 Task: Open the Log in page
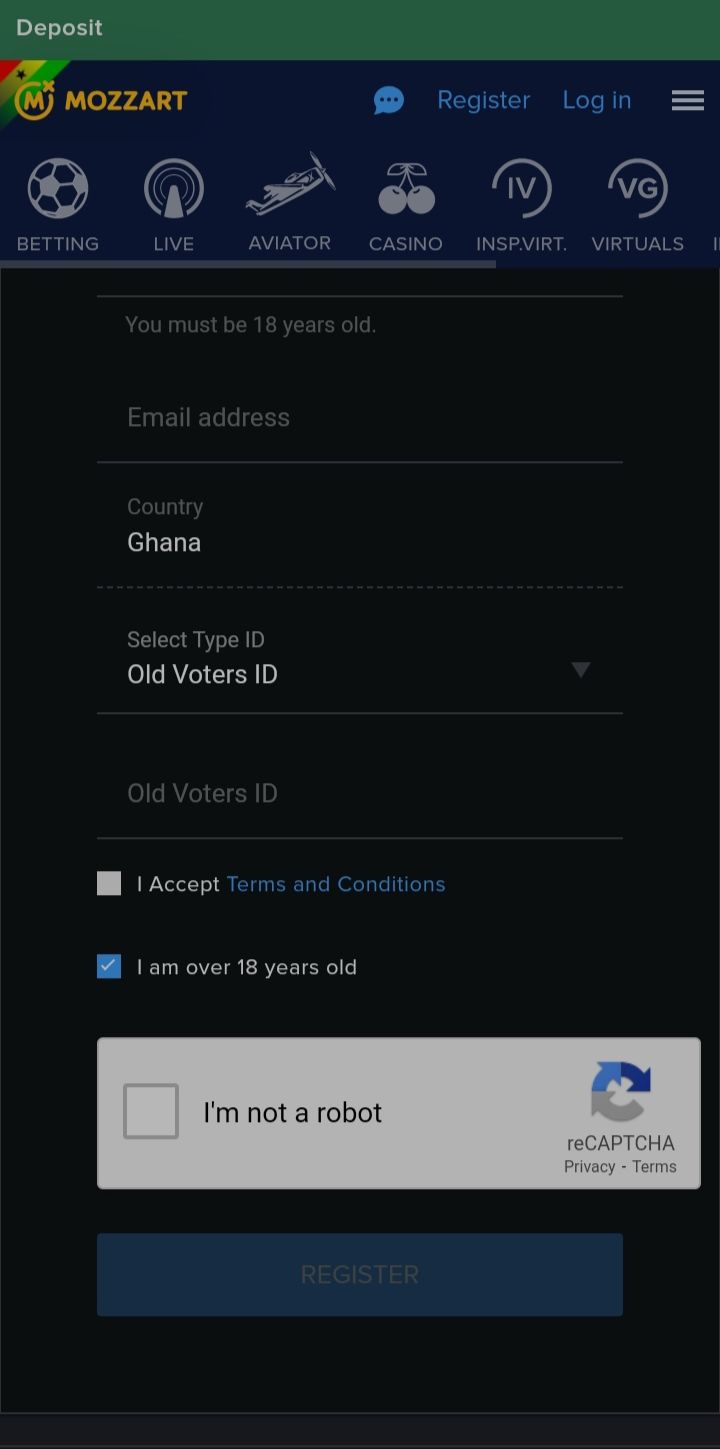click(597, 100)
